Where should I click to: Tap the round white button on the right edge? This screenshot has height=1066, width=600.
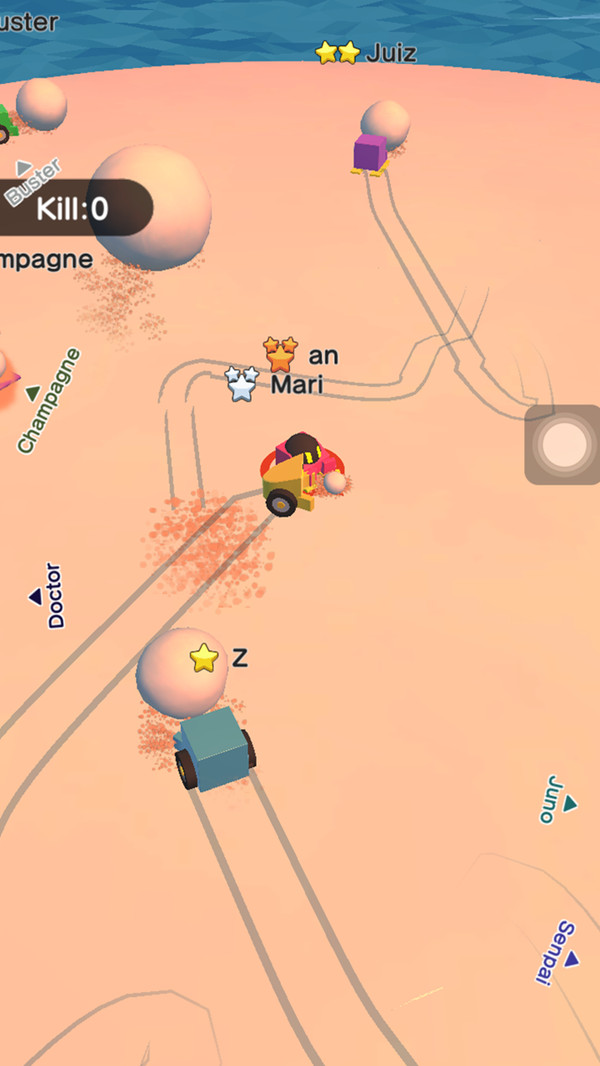click(x=564, y=444)
